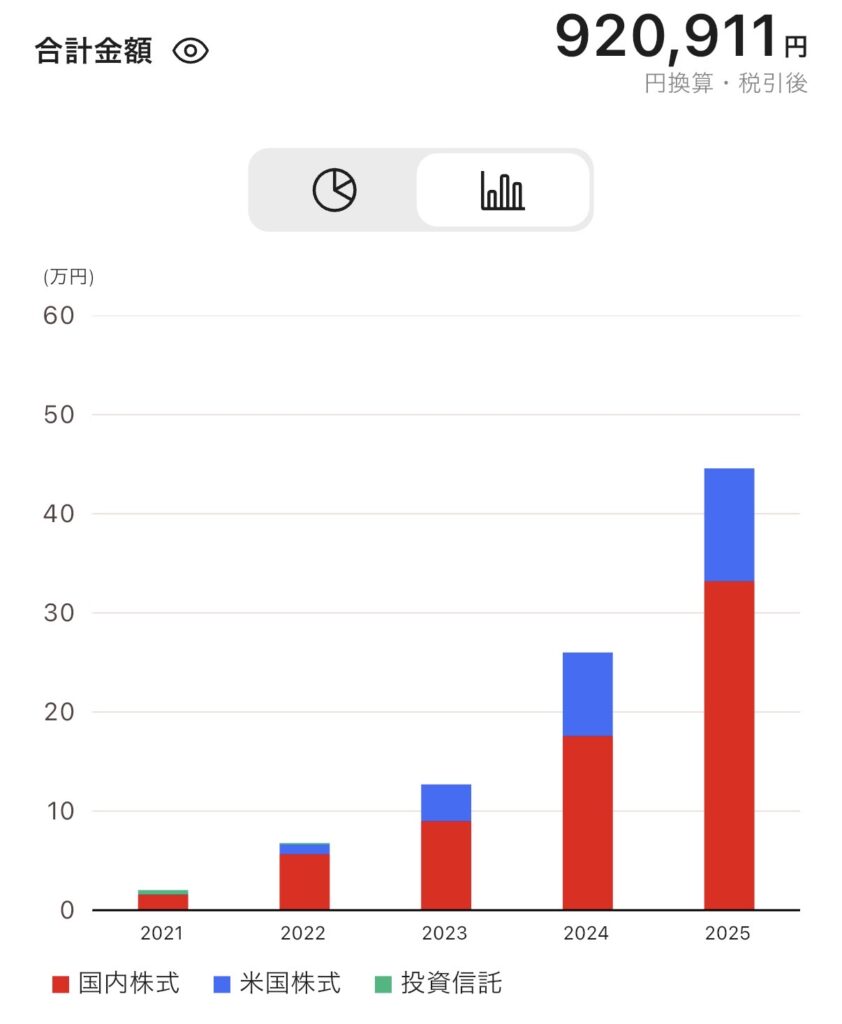
Task: Toggle the 投資信託 legend item
Action: click(438, 984)
